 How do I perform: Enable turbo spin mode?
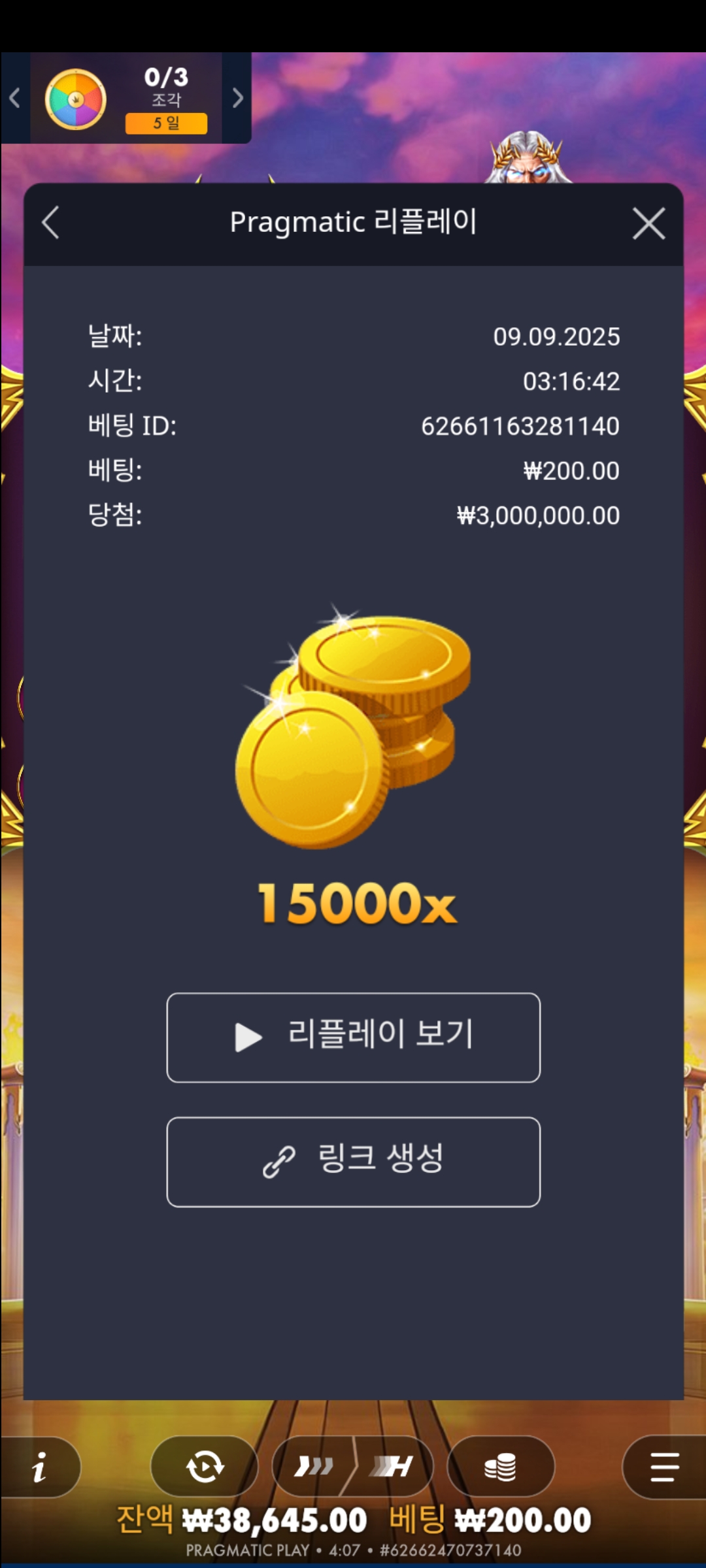tap(353, 1467)
